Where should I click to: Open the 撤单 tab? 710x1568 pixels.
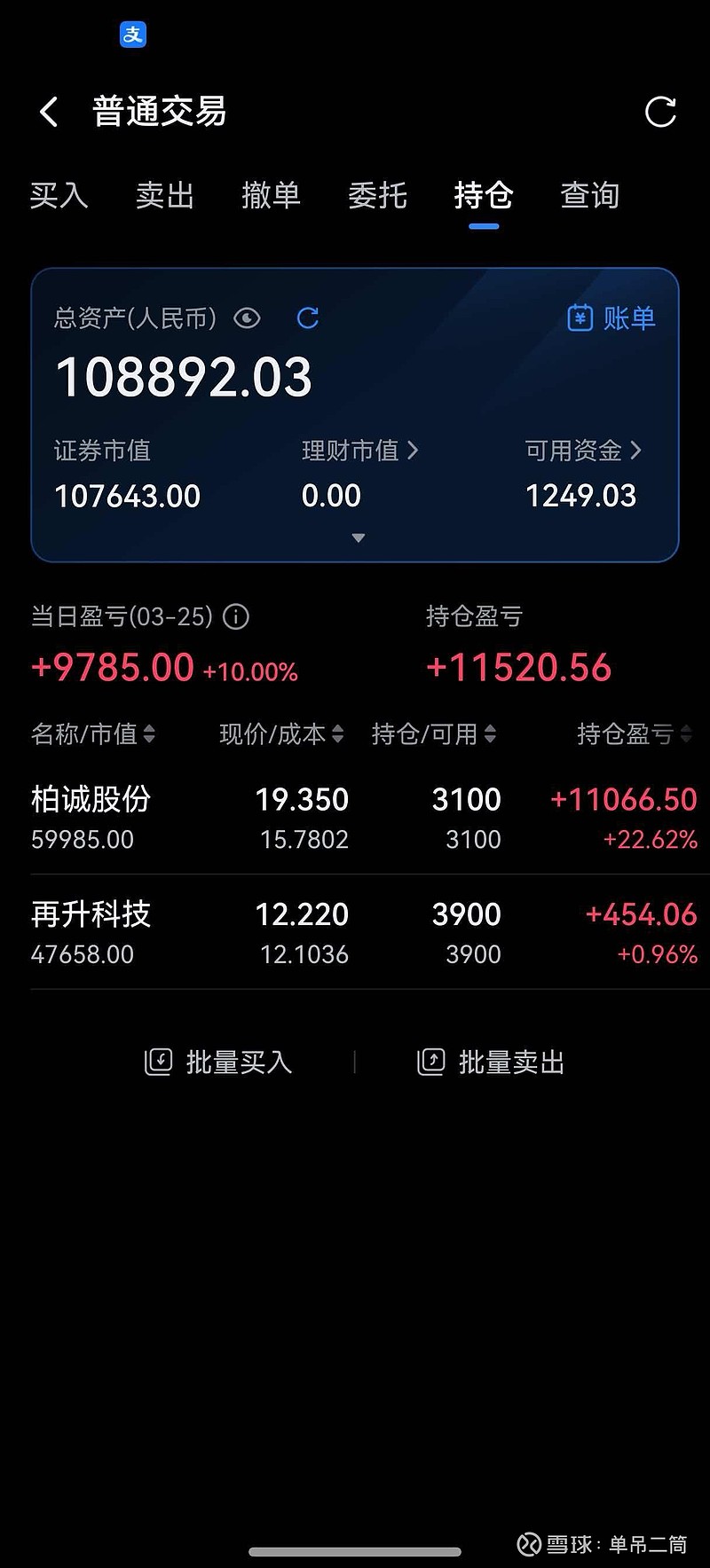click(271, 195)
